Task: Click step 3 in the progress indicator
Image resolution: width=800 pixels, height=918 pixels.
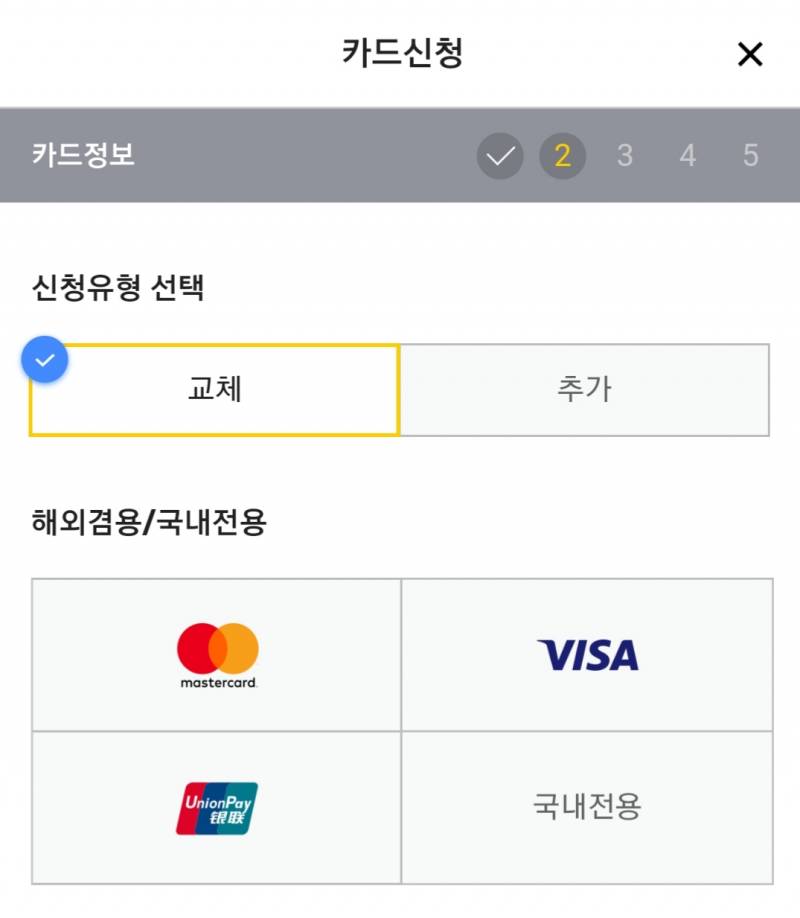Action: point(626,156)
